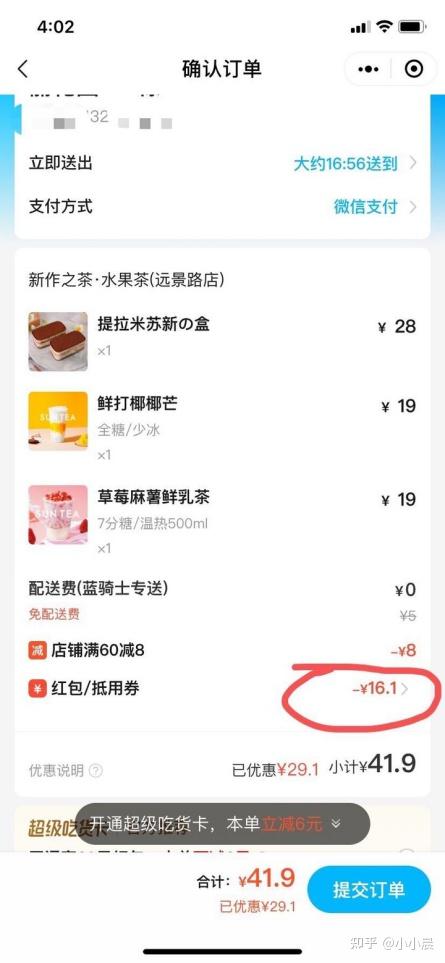View the 优惠说明 discount explanation

(66, 770)
